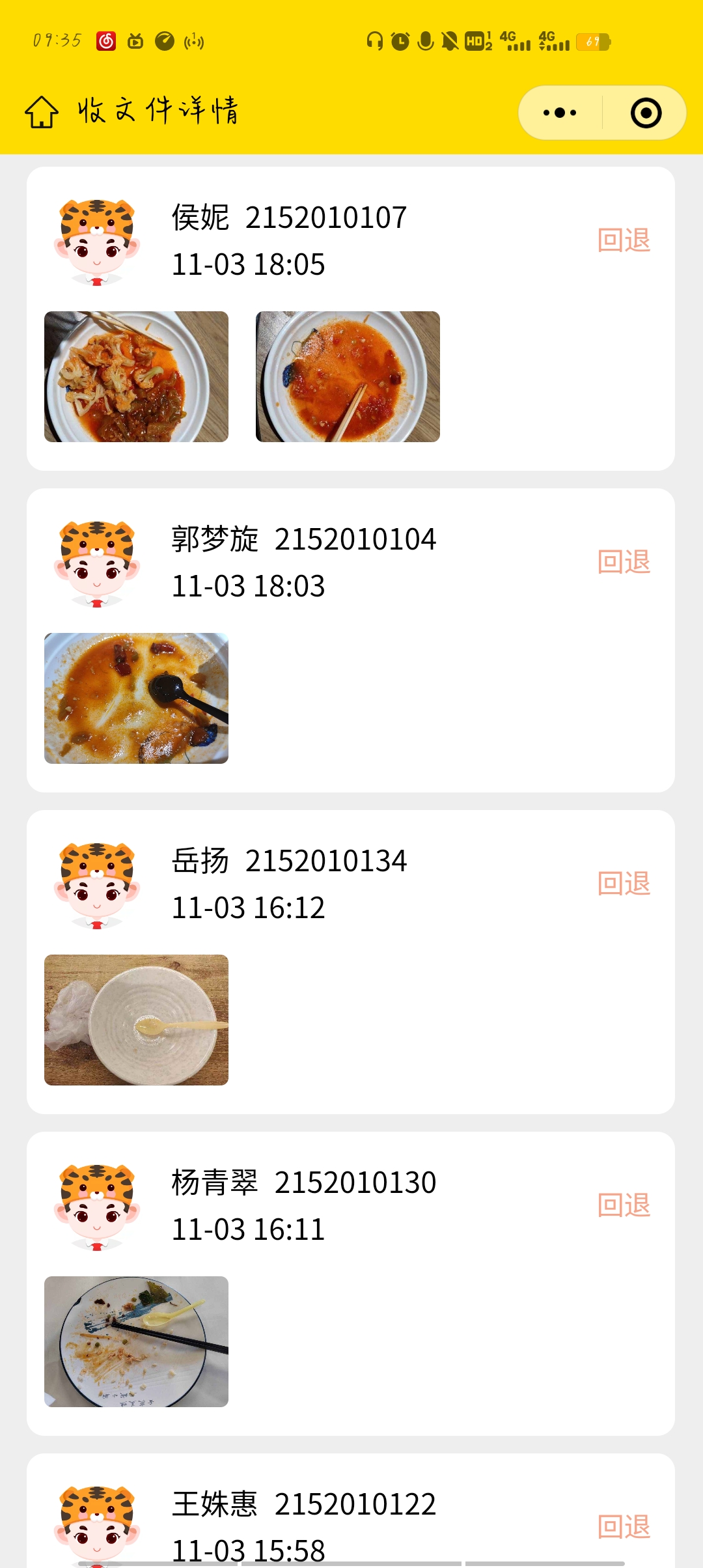The height and width of the screenshot is (1568, 703).
Task: Tap 回退 for 郭梦旋's submission
Action: (x=624, y=562)
